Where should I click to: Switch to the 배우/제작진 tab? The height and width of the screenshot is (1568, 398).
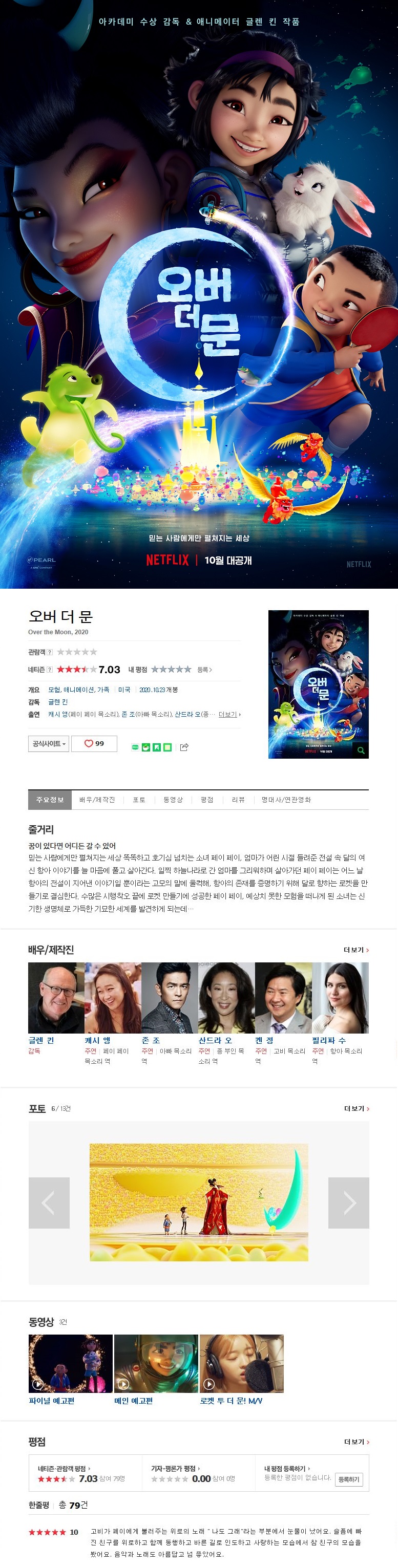click(97, 799)
